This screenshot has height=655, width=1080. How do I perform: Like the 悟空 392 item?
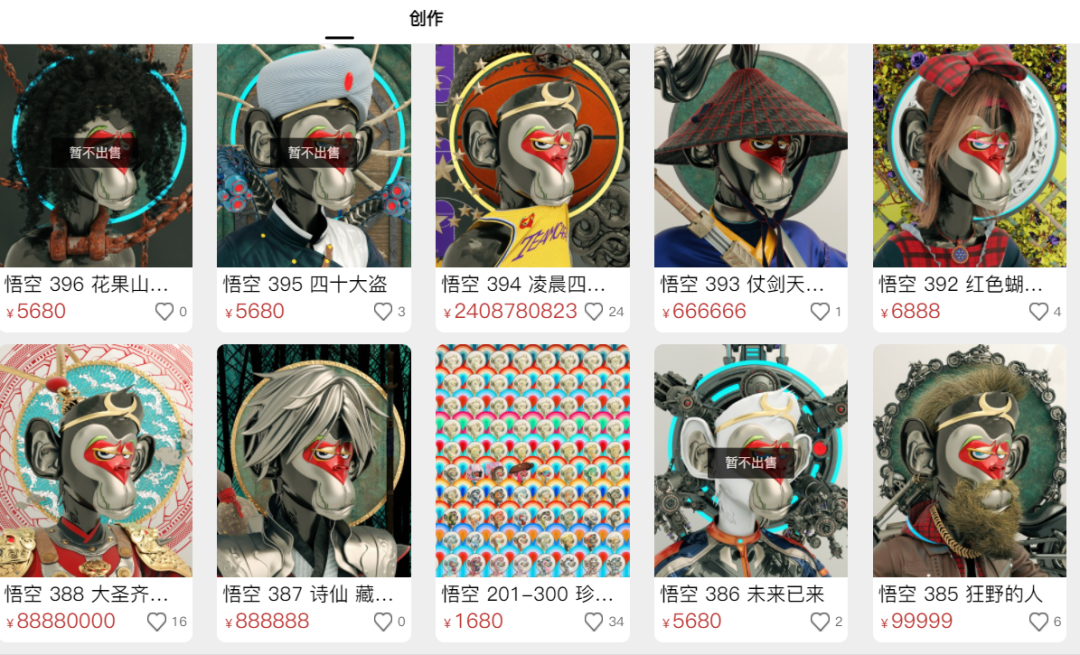[x=1039, y=312]
